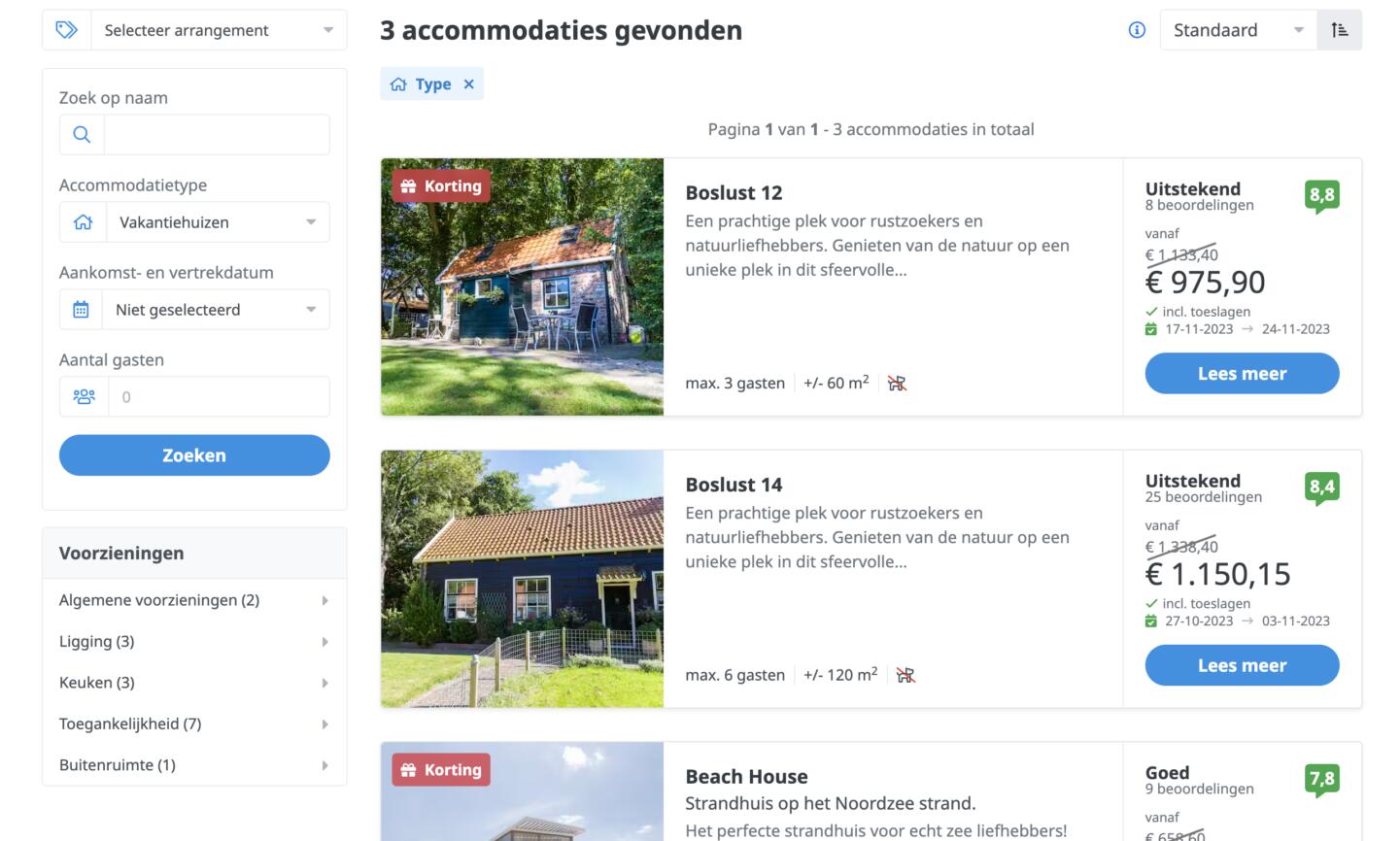
Task: Tap the Aantal gasten input field
Action: point(219,397)
